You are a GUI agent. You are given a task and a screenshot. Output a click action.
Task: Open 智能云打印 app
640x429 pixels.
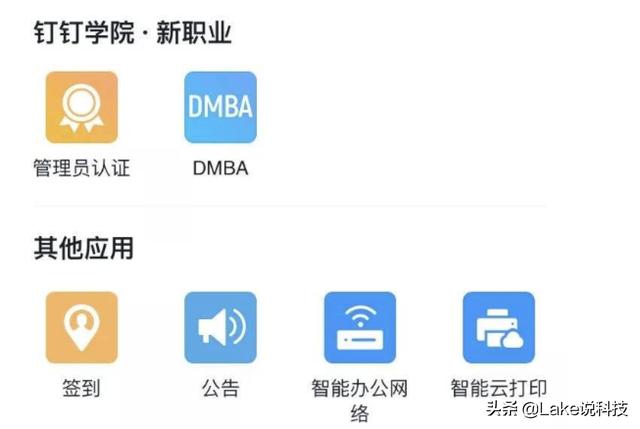[498, 328]
